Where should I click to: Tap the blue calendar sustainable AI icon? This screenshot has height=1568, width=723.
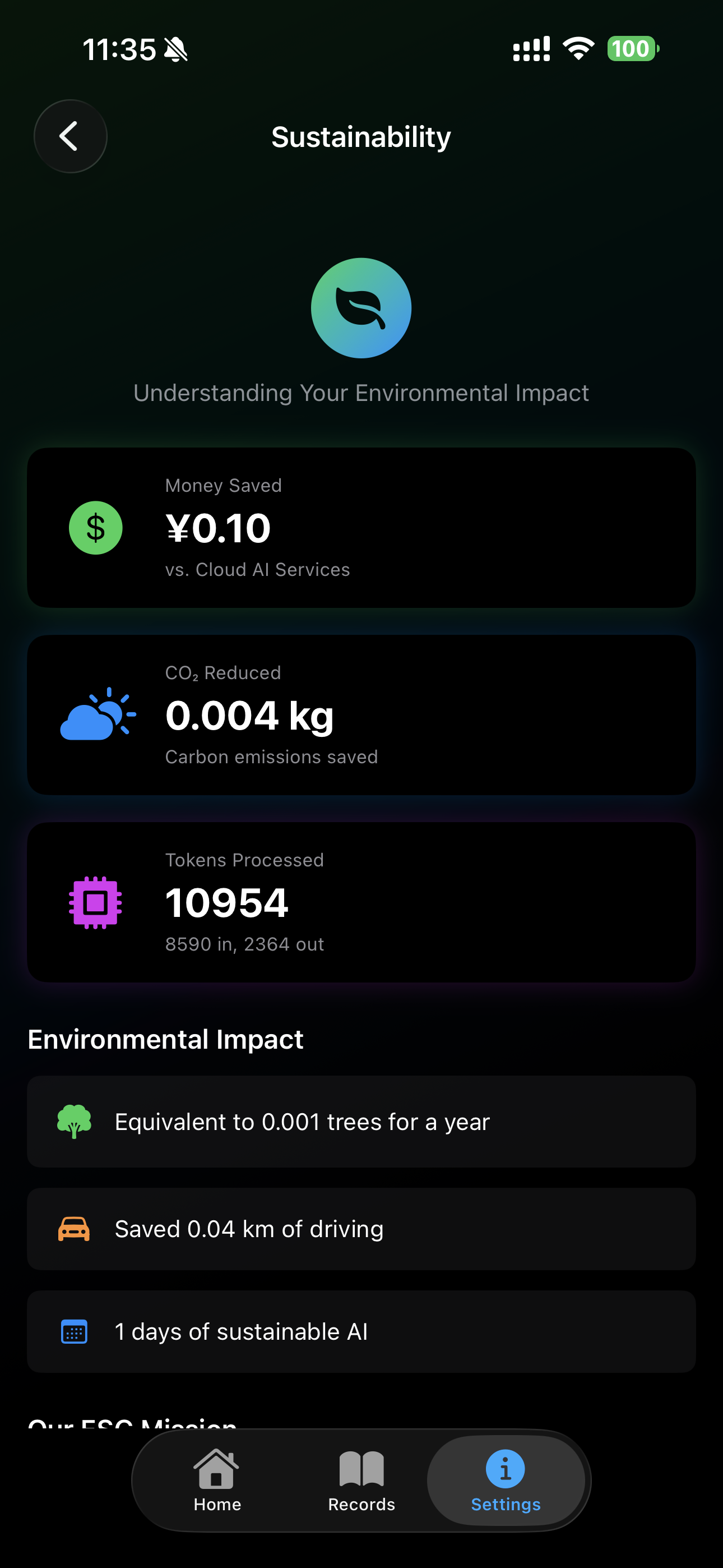pyautogui.click(x=73, y=1331)
